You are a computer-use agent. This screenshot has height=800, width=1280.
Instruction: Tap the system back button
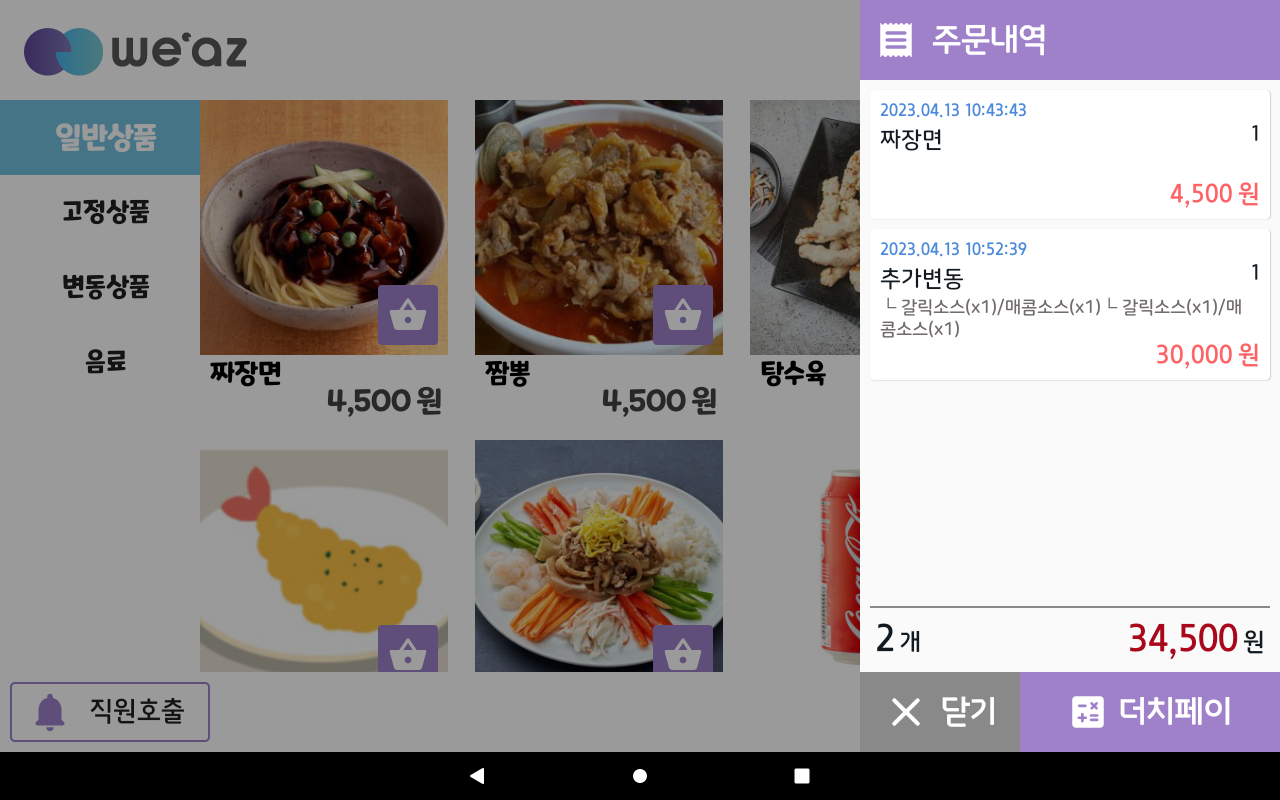pyautogui.click(x=477, y=776)
